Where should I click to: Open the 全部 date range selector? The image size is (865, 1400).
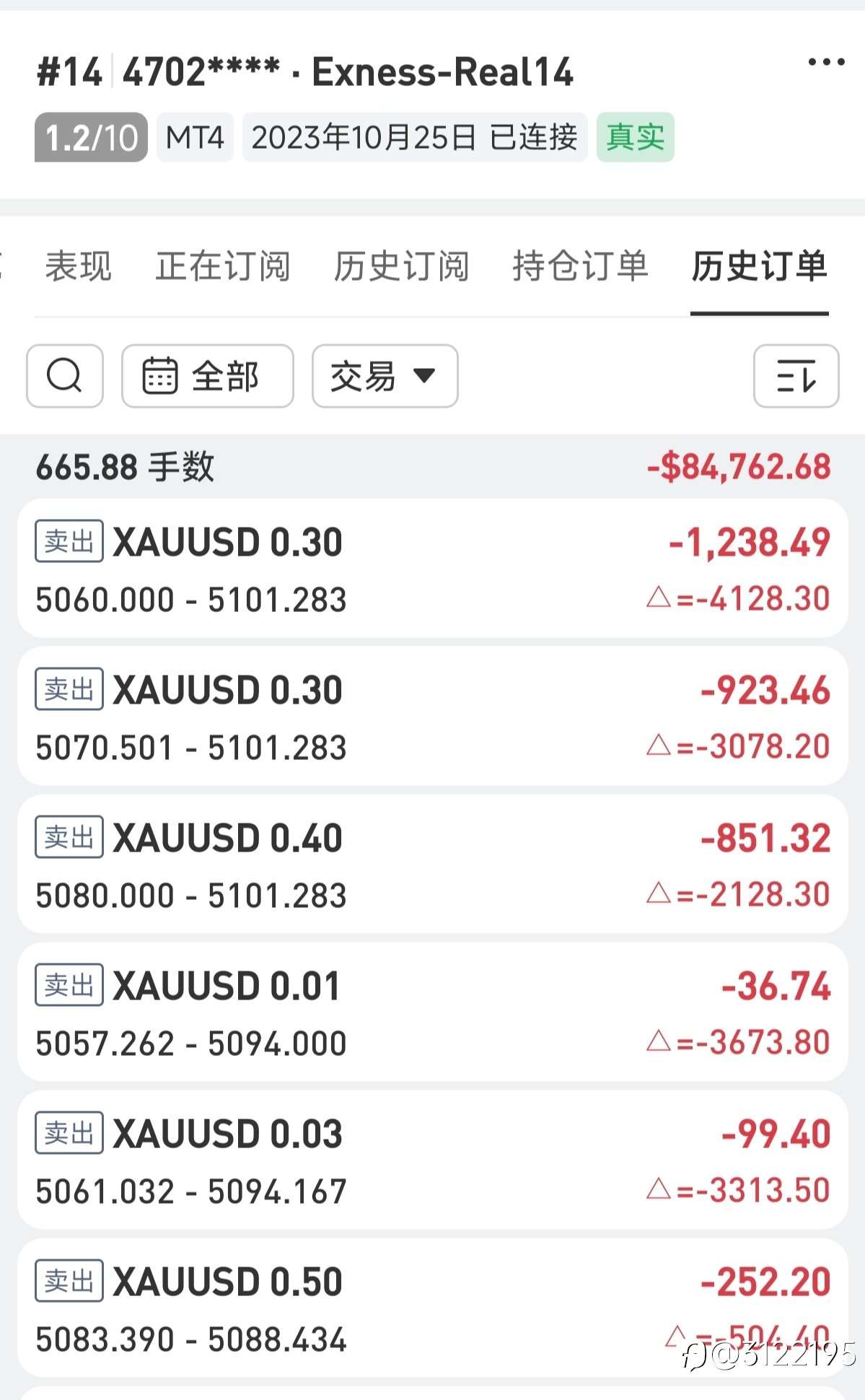pos(207,375)
